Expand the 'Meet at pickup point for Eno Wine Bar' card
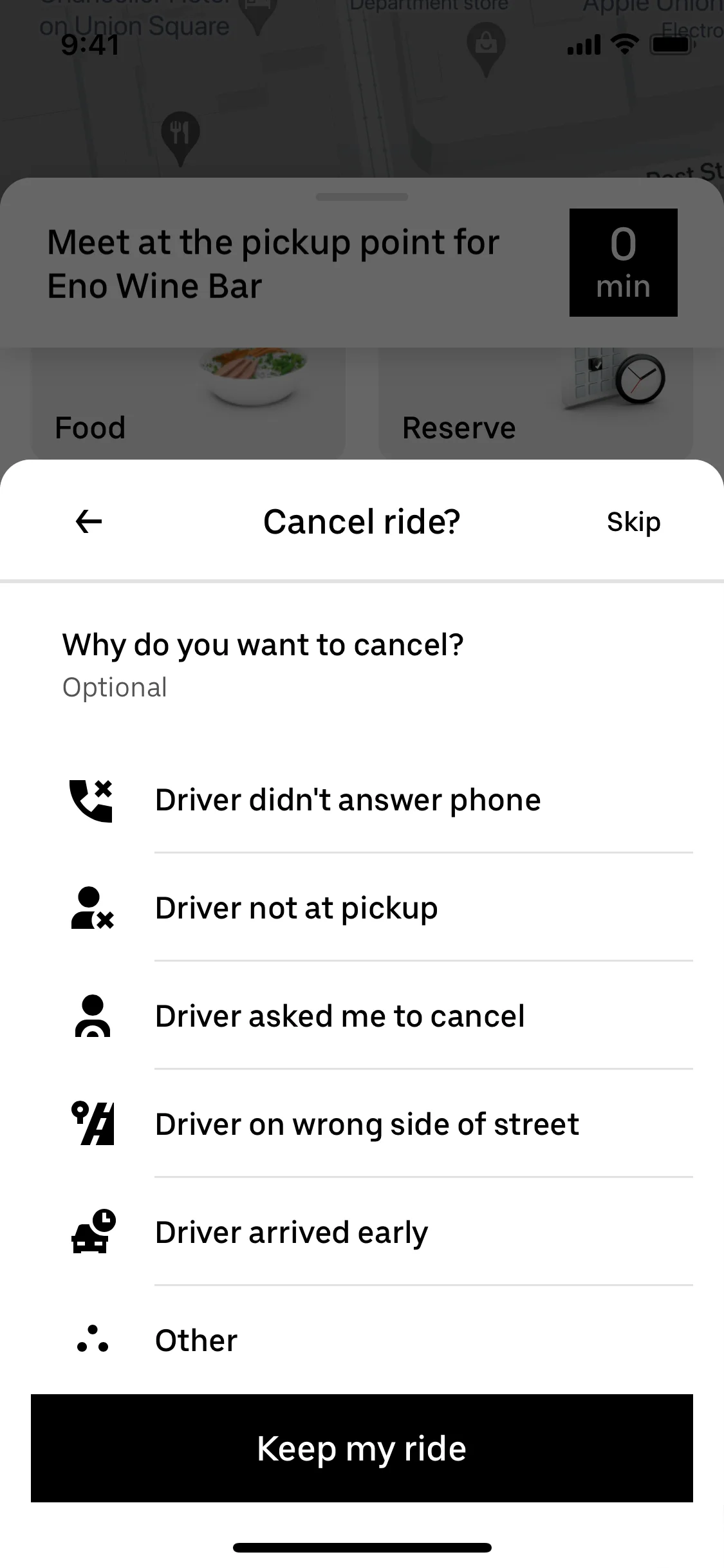The height and width of the screenshot is (1568, 724). pyautogui.click(x=274, y=264)
